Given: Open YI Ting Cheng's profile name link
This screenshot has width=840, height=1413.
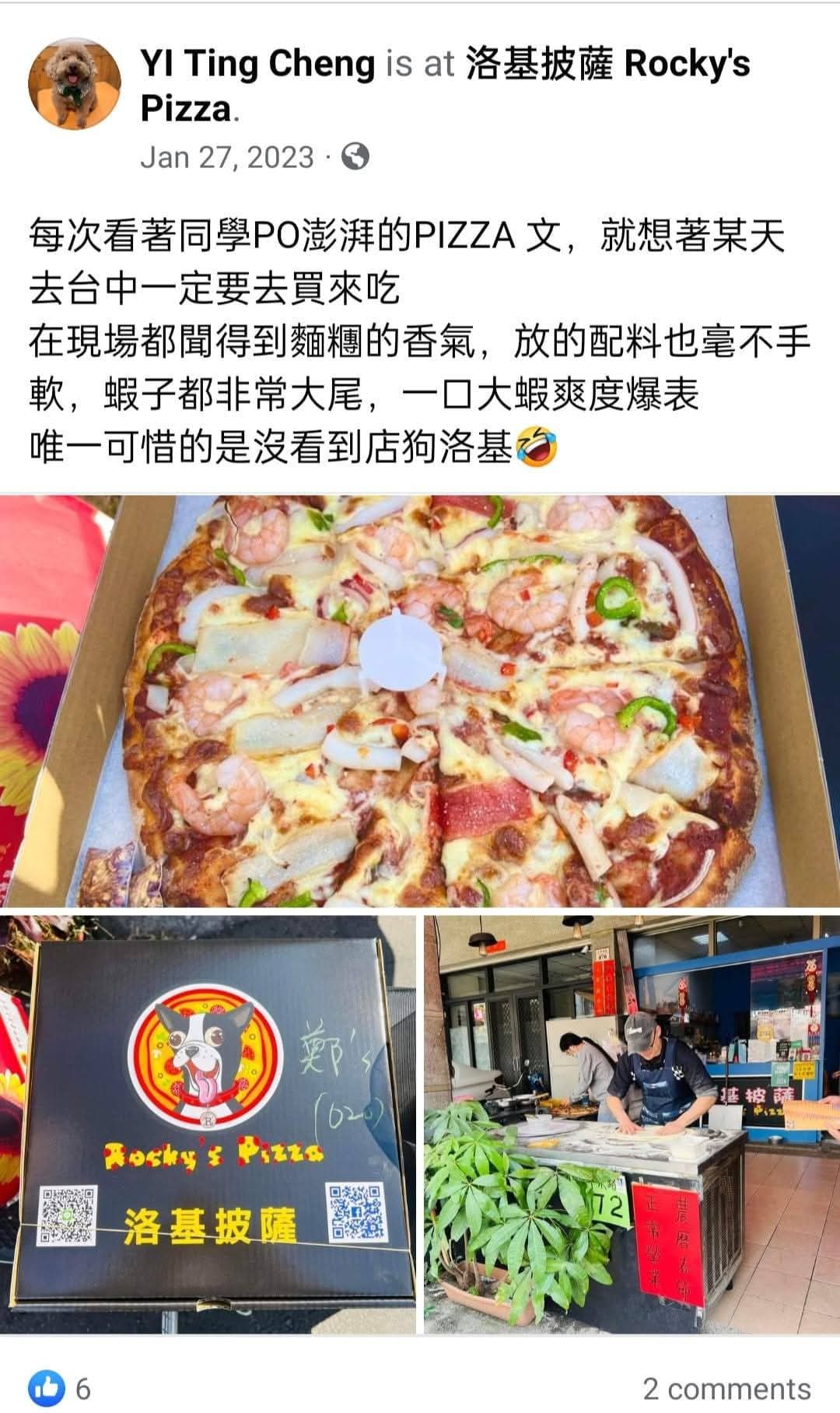Looking at the screenshot, I should 257,64.
